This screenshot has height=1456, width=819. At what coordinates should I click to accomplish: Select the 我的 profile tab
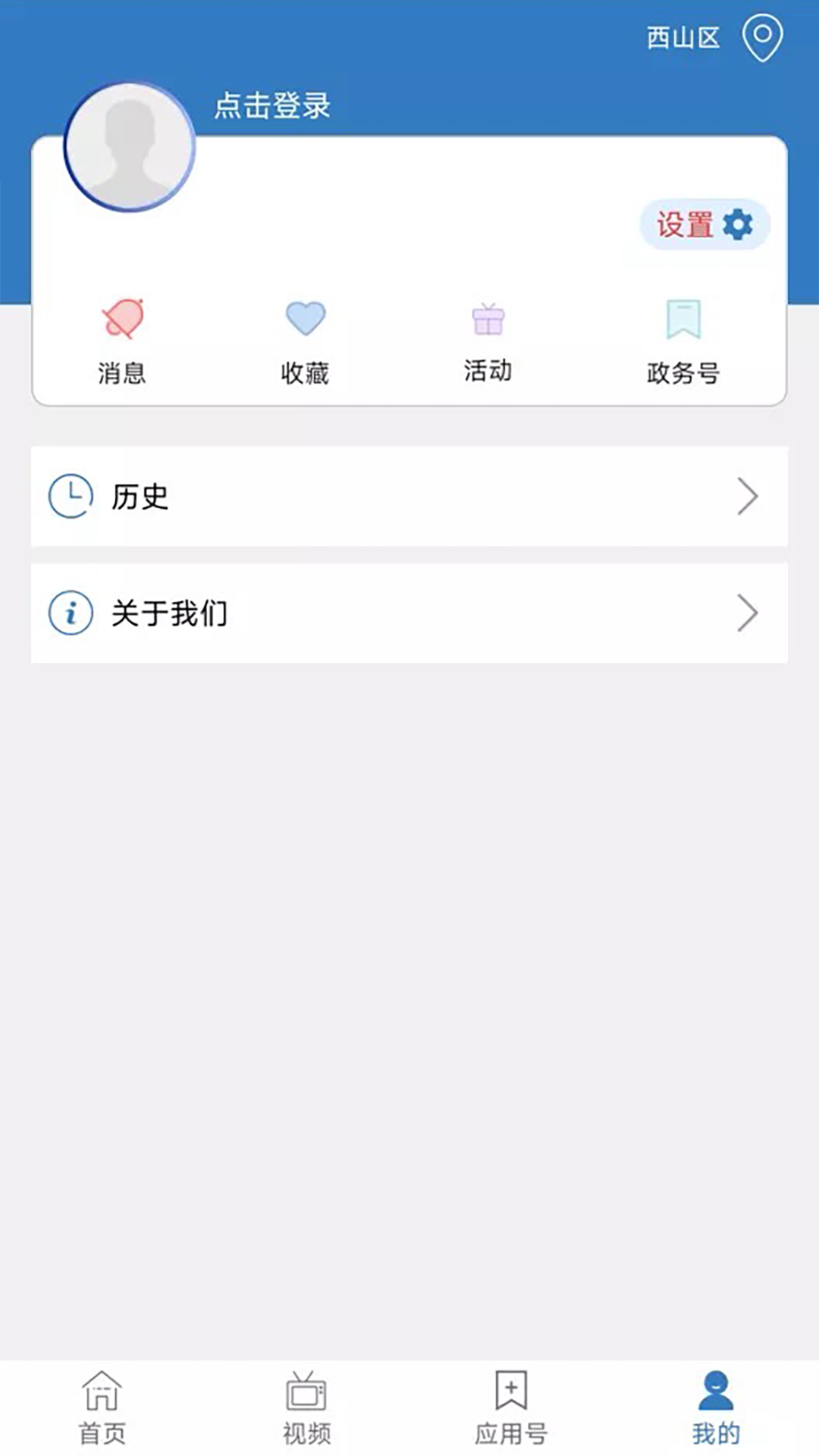click(716, 1408)
